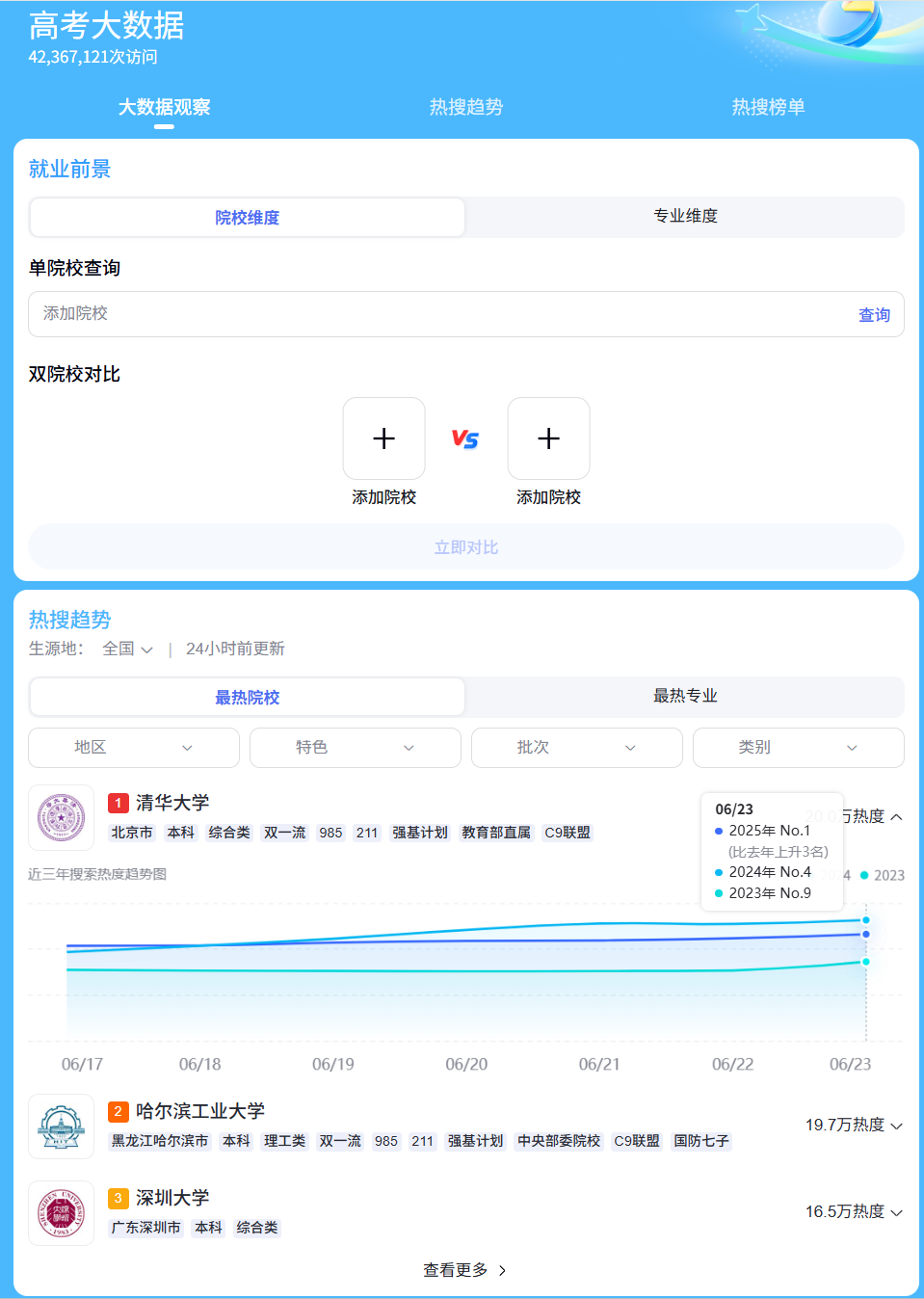924x1299 pixels.
Task: Open the 类别 filter dropdown
Action: [x=798, y=748]
